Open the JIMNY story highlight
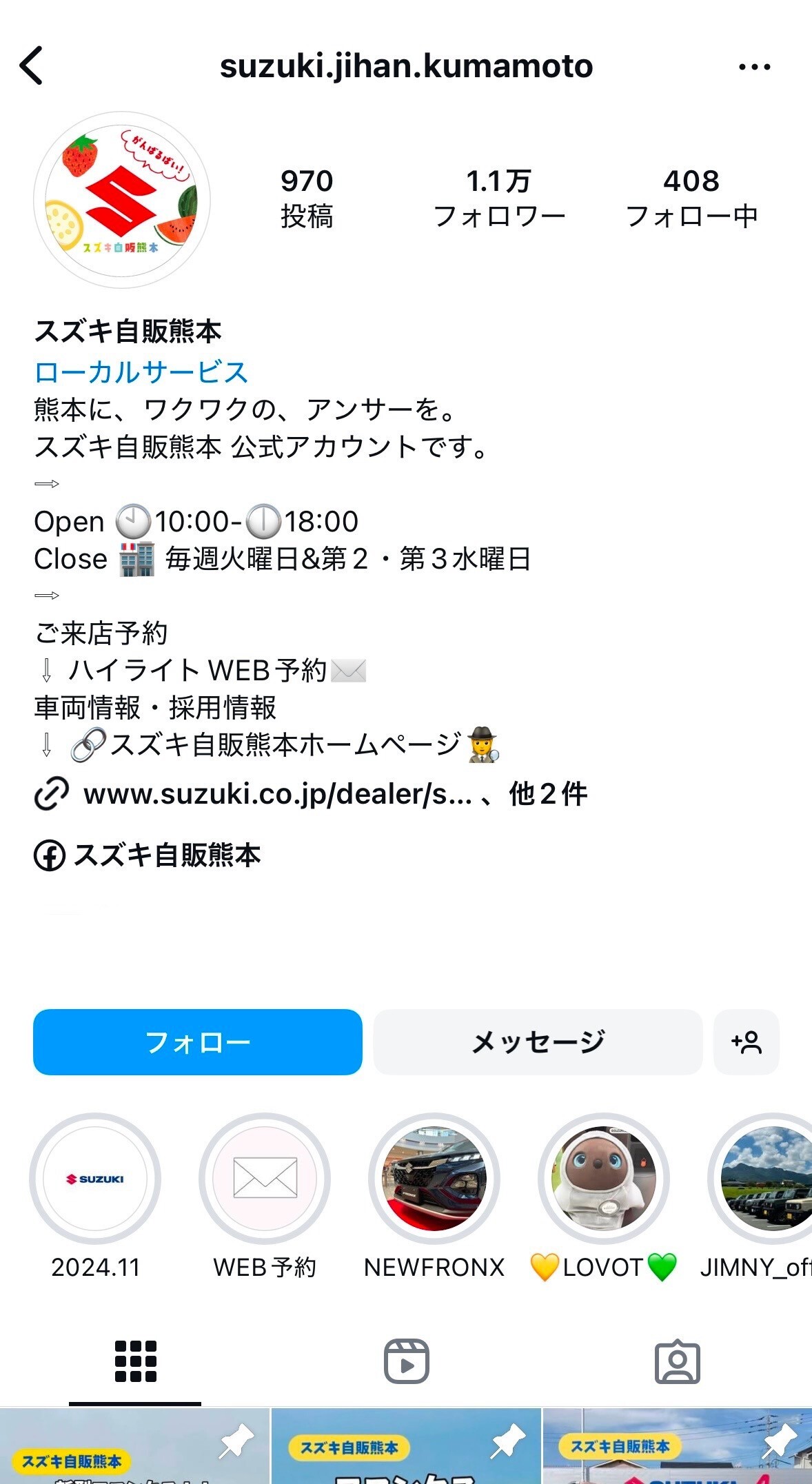This screenshot has height=1484, width=812. pyautogui.click(x=761, y=1179)
